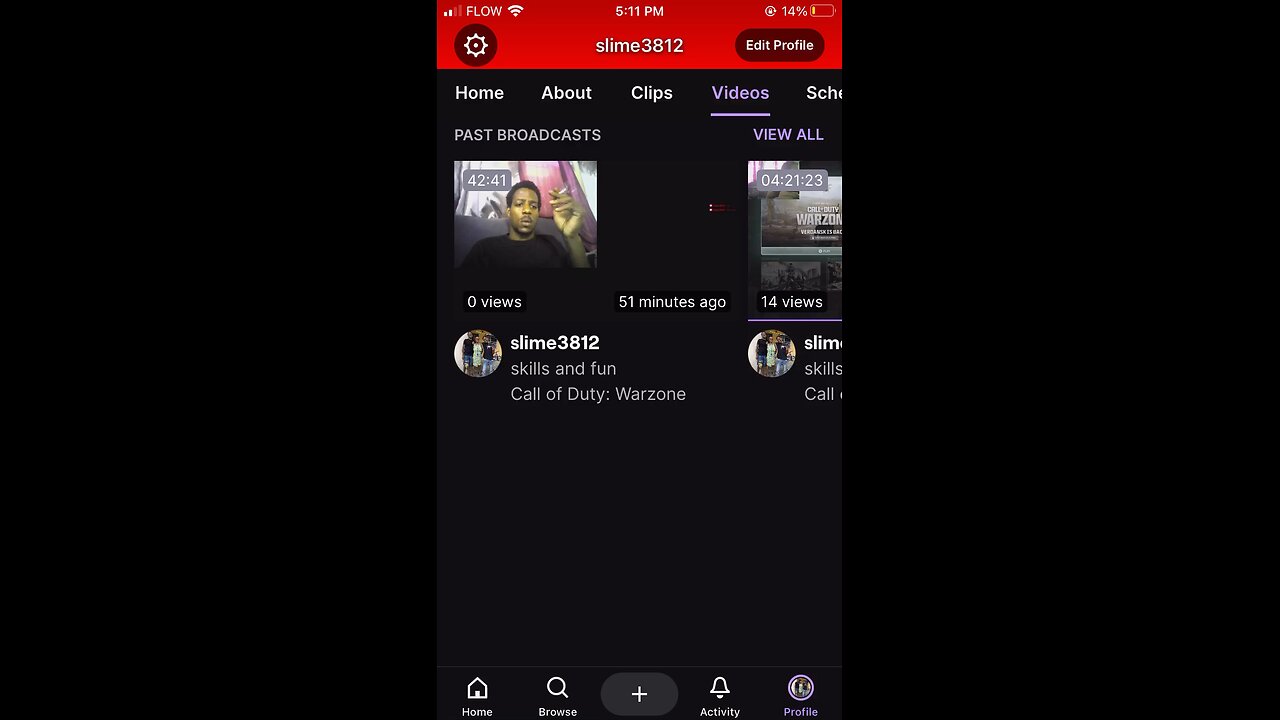
Task: Open the Clips tab
Action: click(x=651, y=93)
